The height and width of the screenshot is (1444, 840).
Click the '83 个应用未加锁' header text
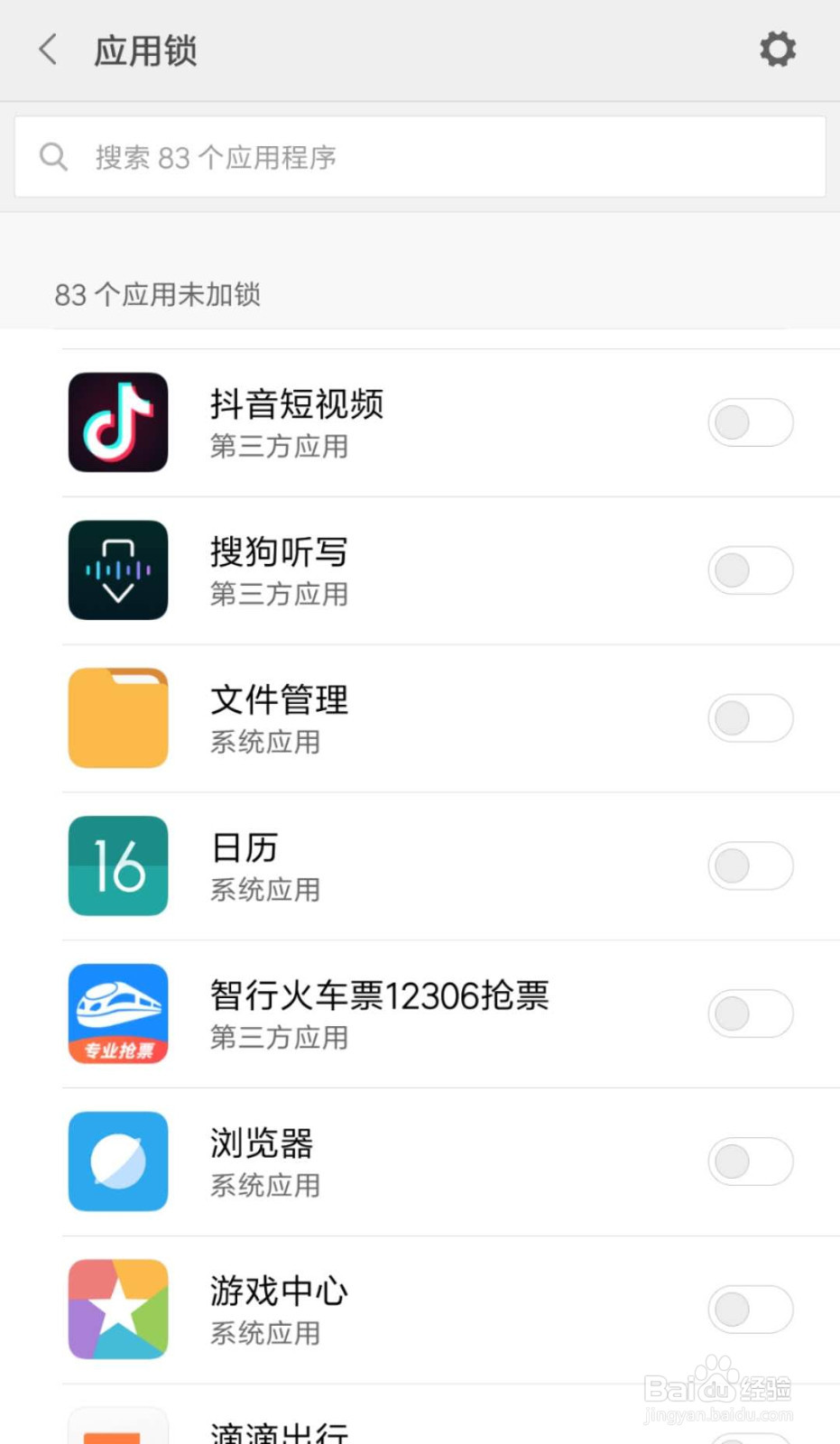[x=158, y=294]
